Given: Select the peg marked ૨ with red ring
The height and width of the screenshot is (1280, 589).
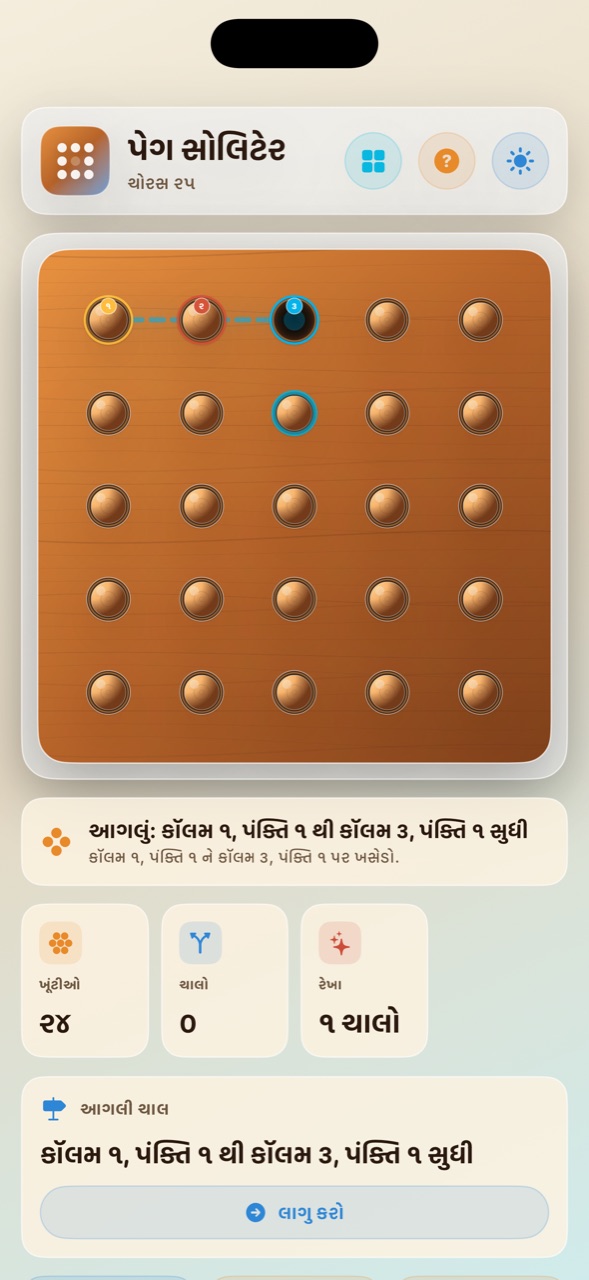Looking at the screenshot, I should 201,320.
